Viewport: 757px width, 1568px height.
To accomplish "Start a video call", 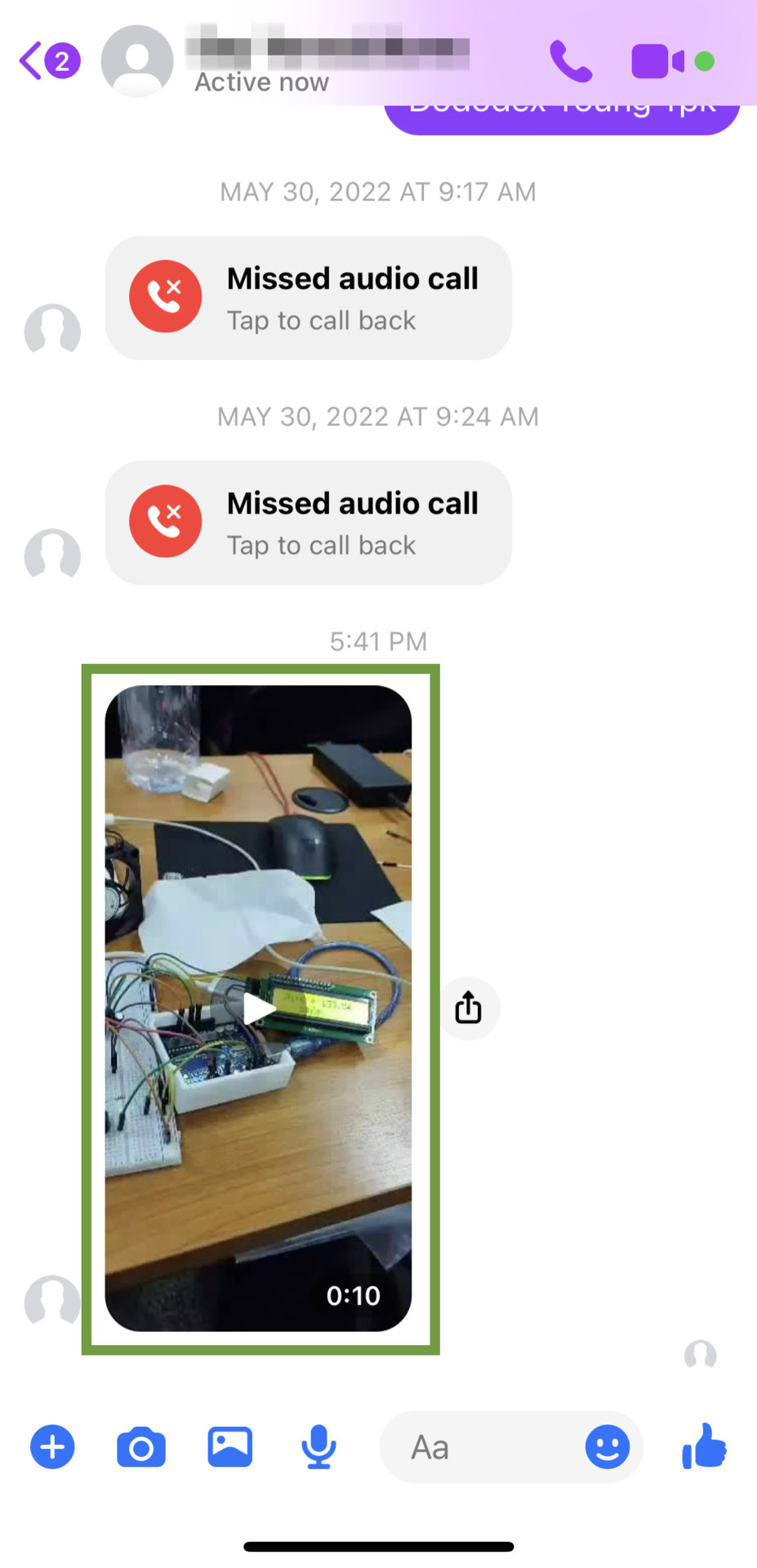I will [x=658, y=61].
